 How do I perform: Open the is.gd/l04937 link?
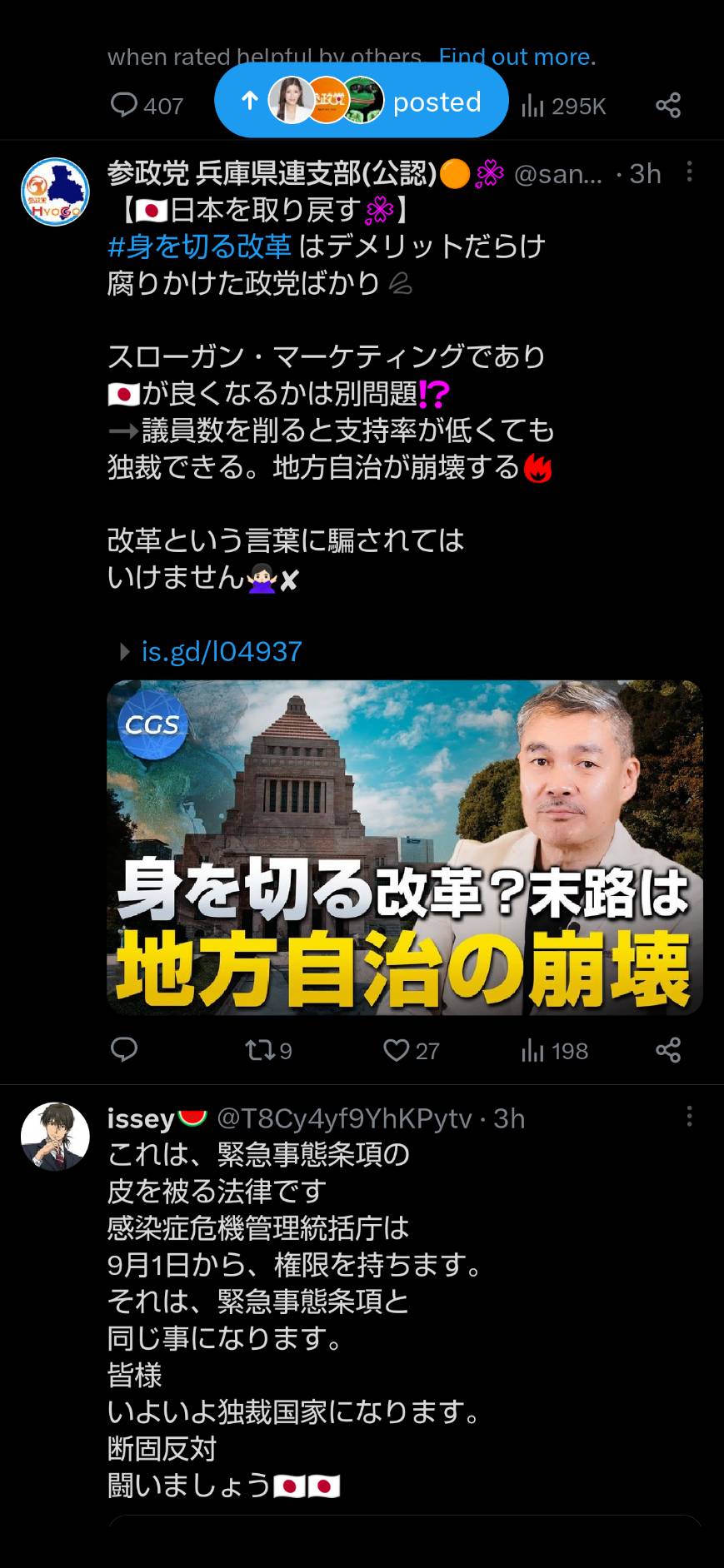[222, 651]
